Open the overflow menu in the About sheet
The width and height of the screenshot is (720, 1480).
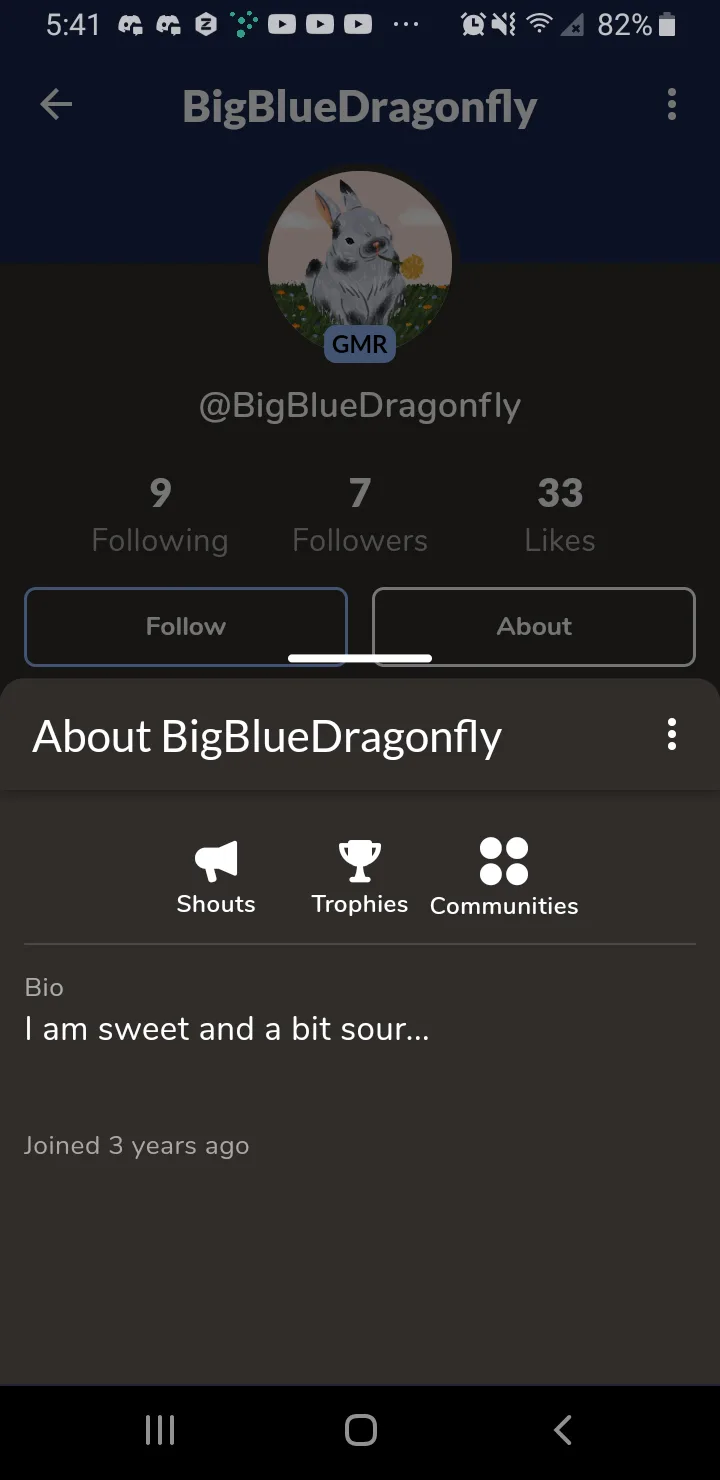point(671,734)
